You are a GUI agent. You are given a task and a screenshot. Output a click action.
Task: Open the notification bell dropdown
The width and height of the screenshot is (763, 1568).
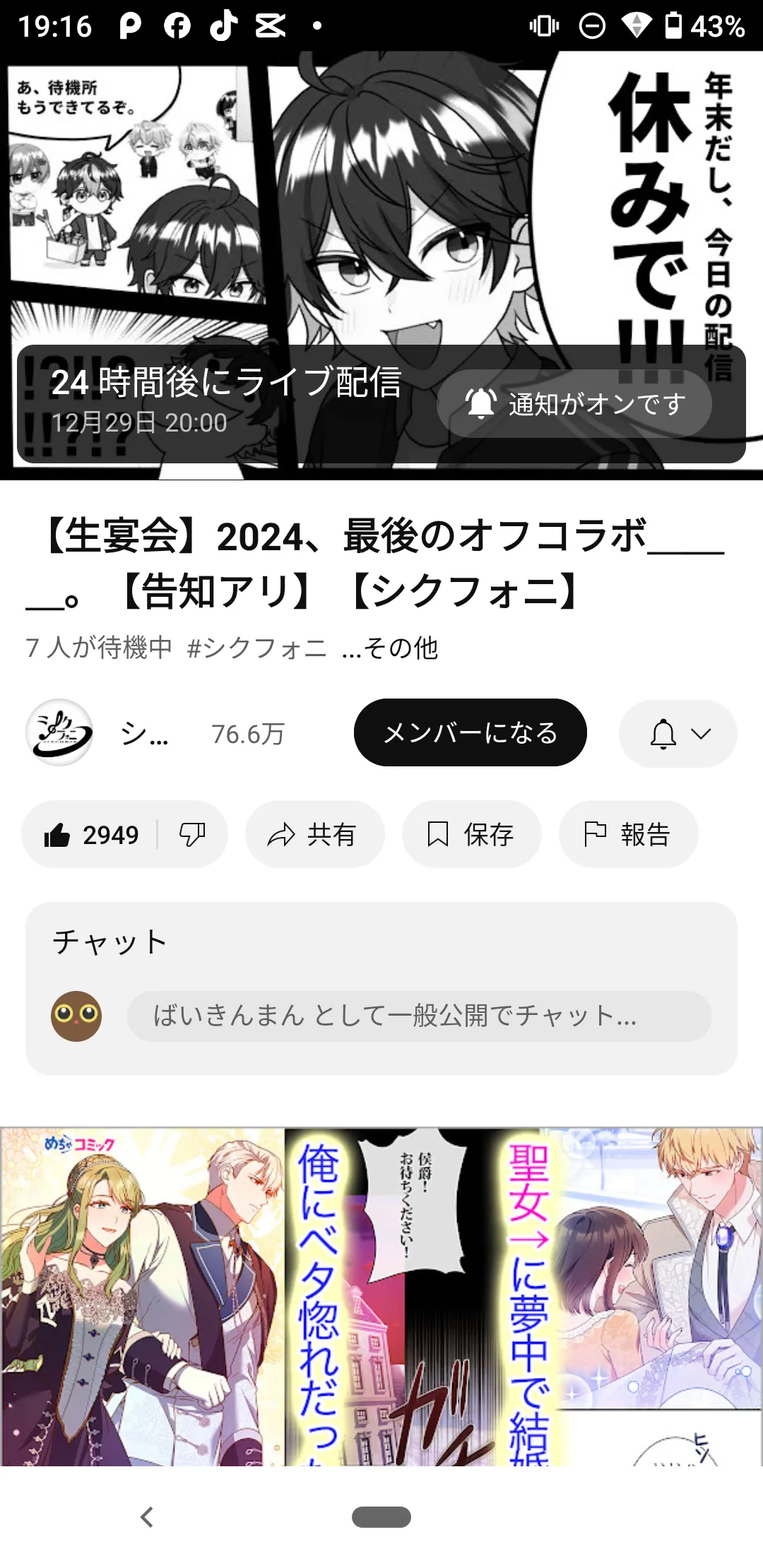tap(678, 734)
